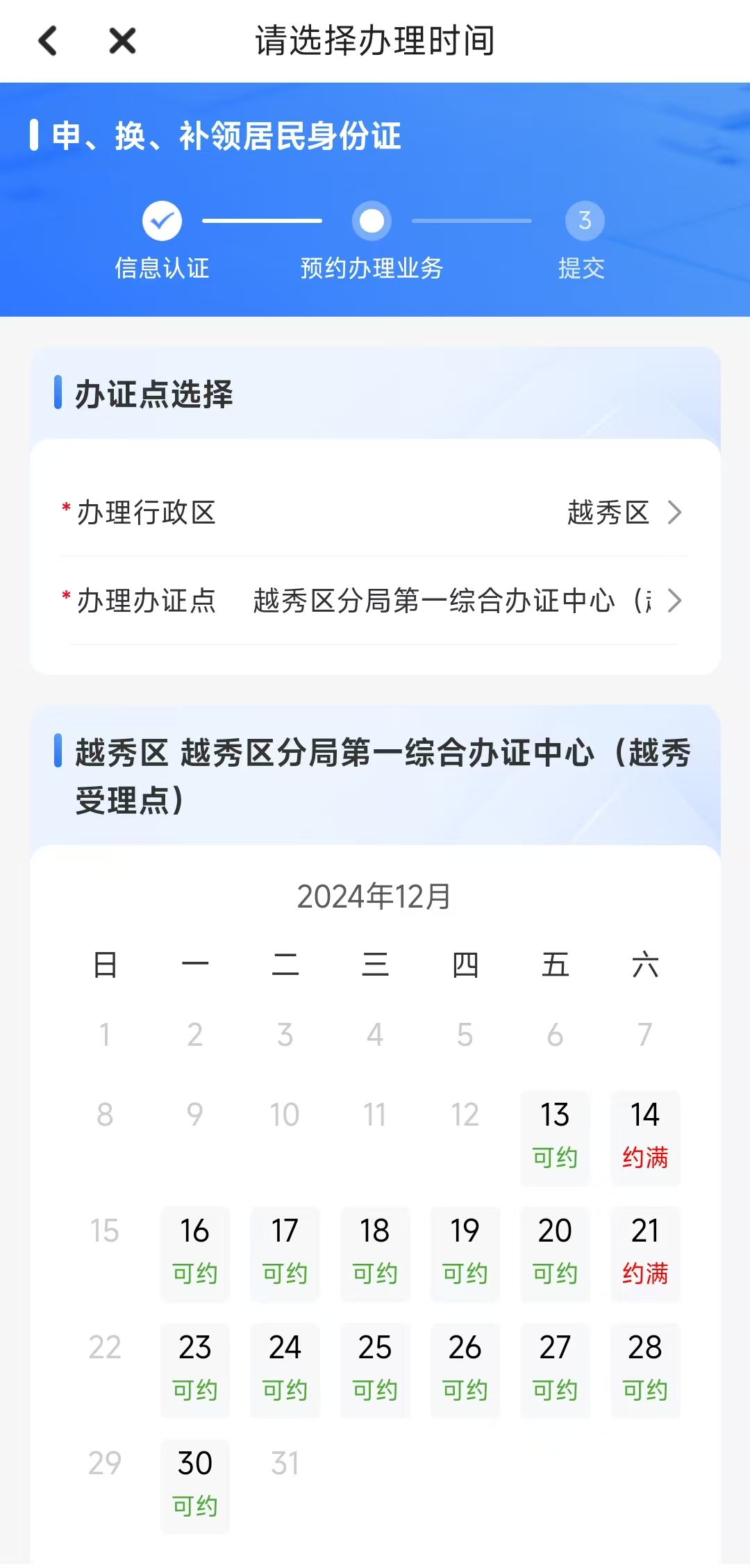This screenshot has width=750, height=1568.
Task: Choose December 16 for appointment
Action: tap(194, 1252)
